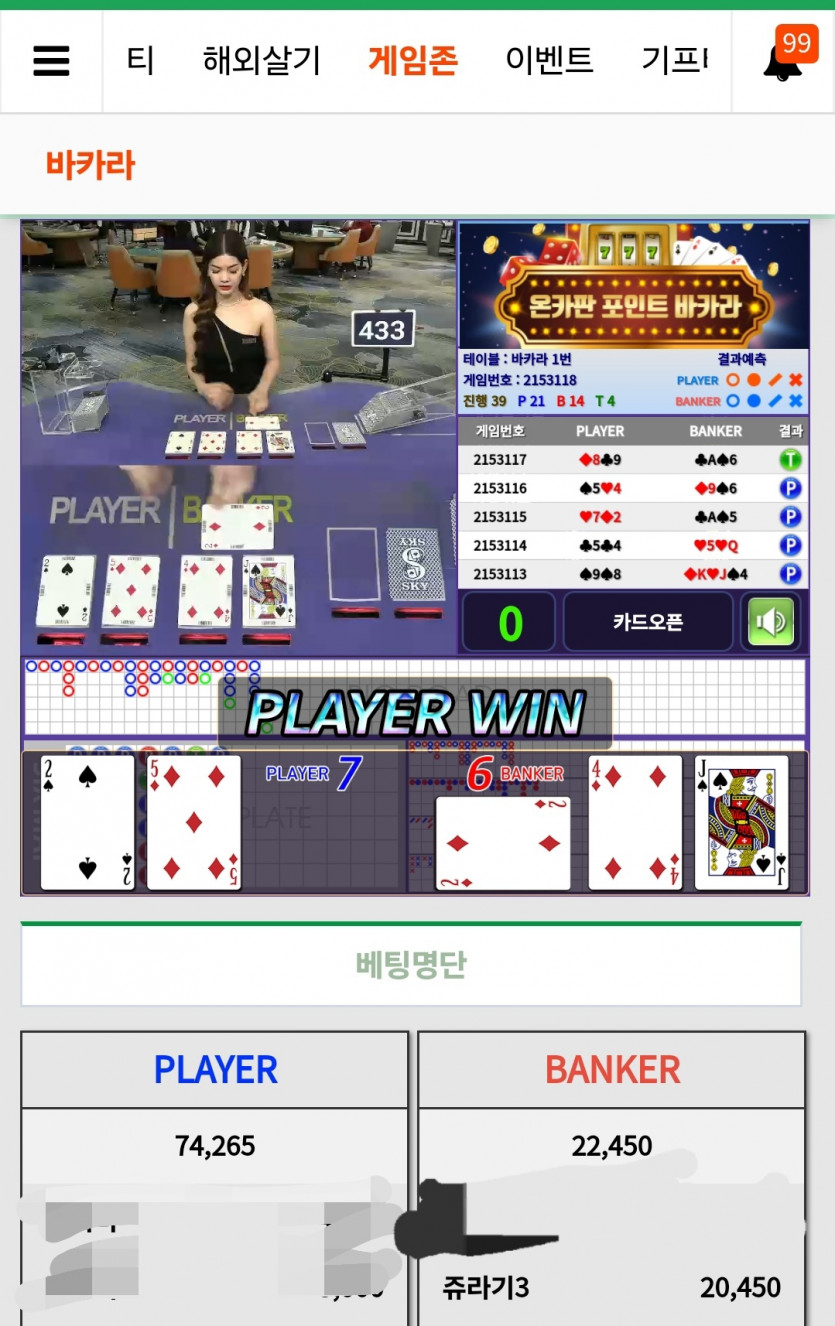Viewport: 835px width, 1326px height.
Task: Select the 게임존 tab
Action: click(x=413, y=62)
